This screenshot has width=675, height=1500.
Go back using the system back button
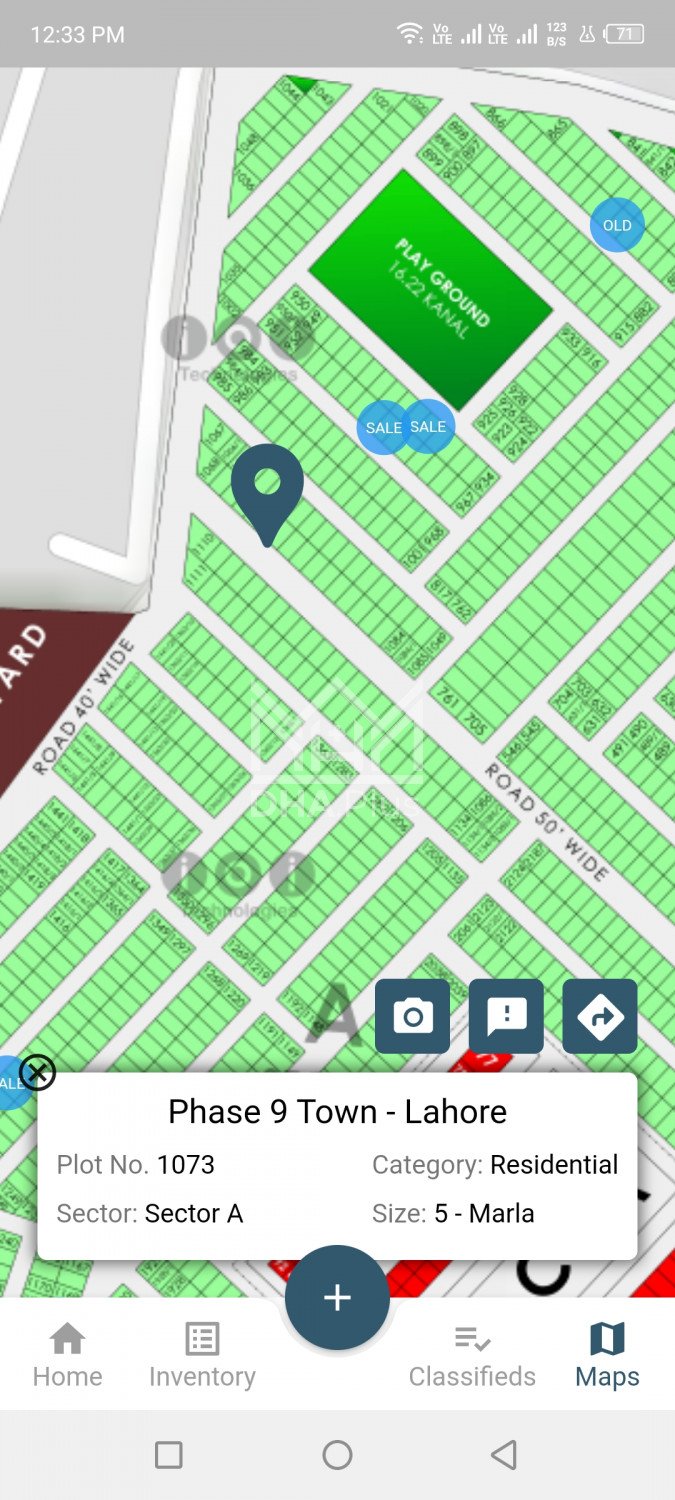pyautogui.click(x=505, y=1454)
